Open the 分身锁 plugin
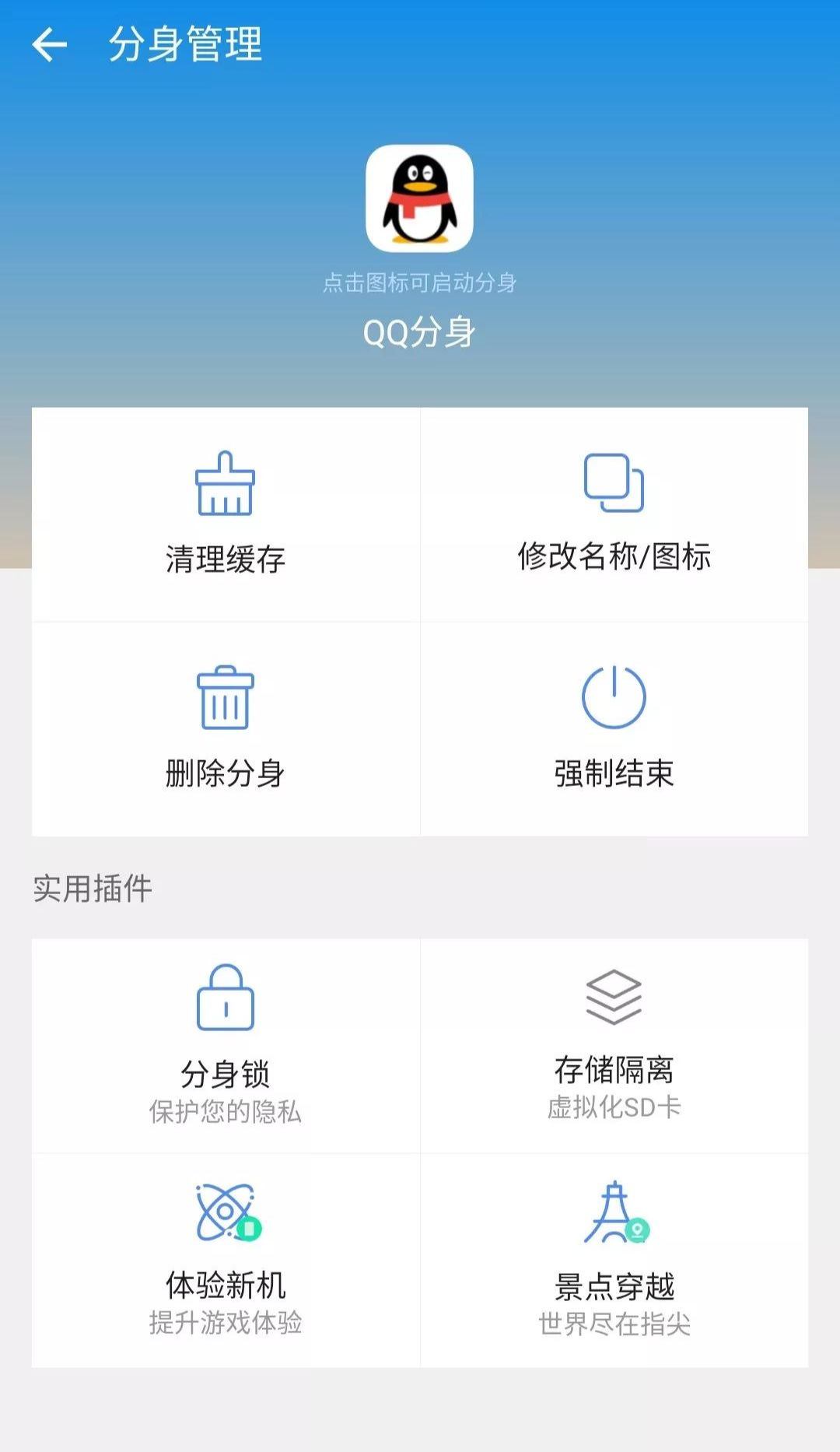The image size is (840, 1452). click(x=226, y=1046)
